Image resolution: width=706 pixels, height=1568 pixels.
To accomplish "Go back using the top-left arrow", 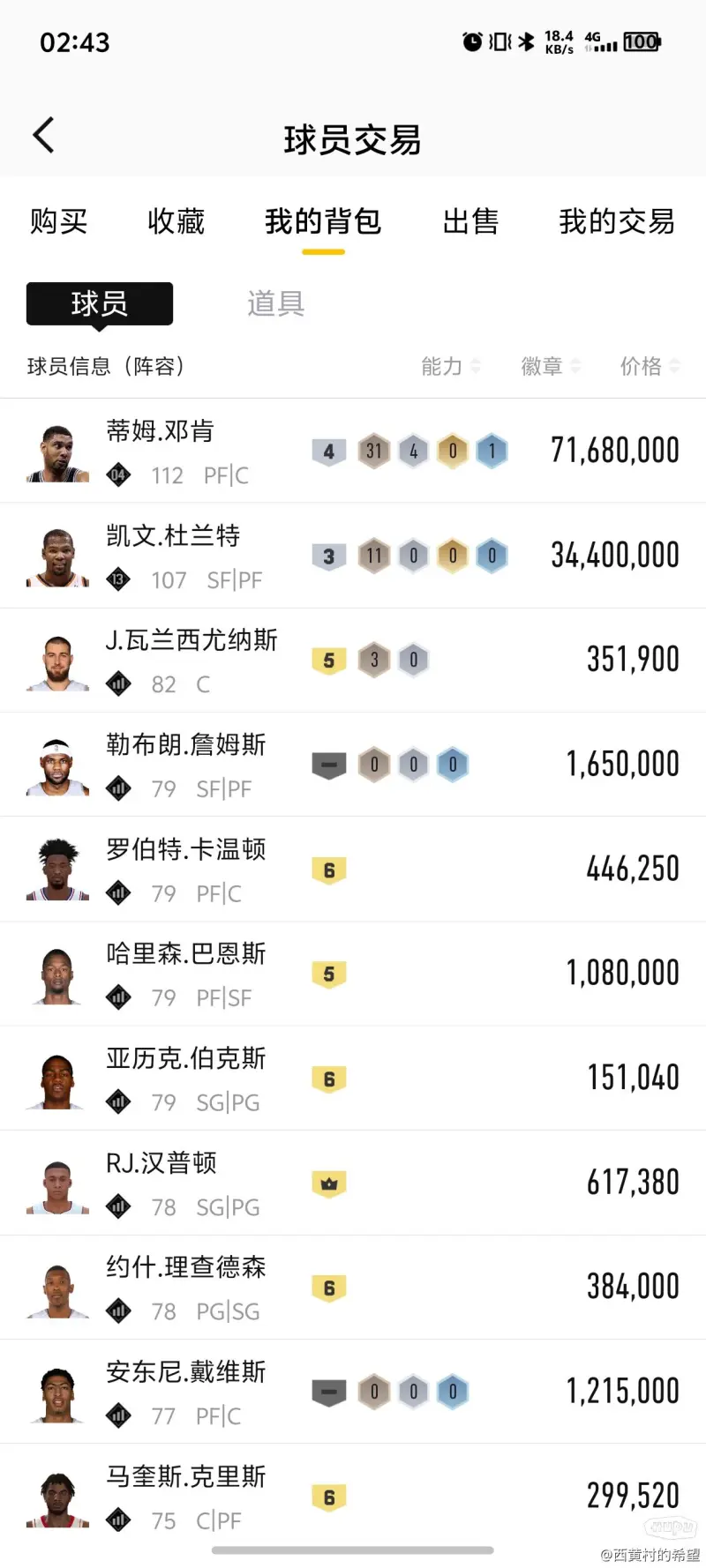I will pyautogui.click(x=44, y=136).
